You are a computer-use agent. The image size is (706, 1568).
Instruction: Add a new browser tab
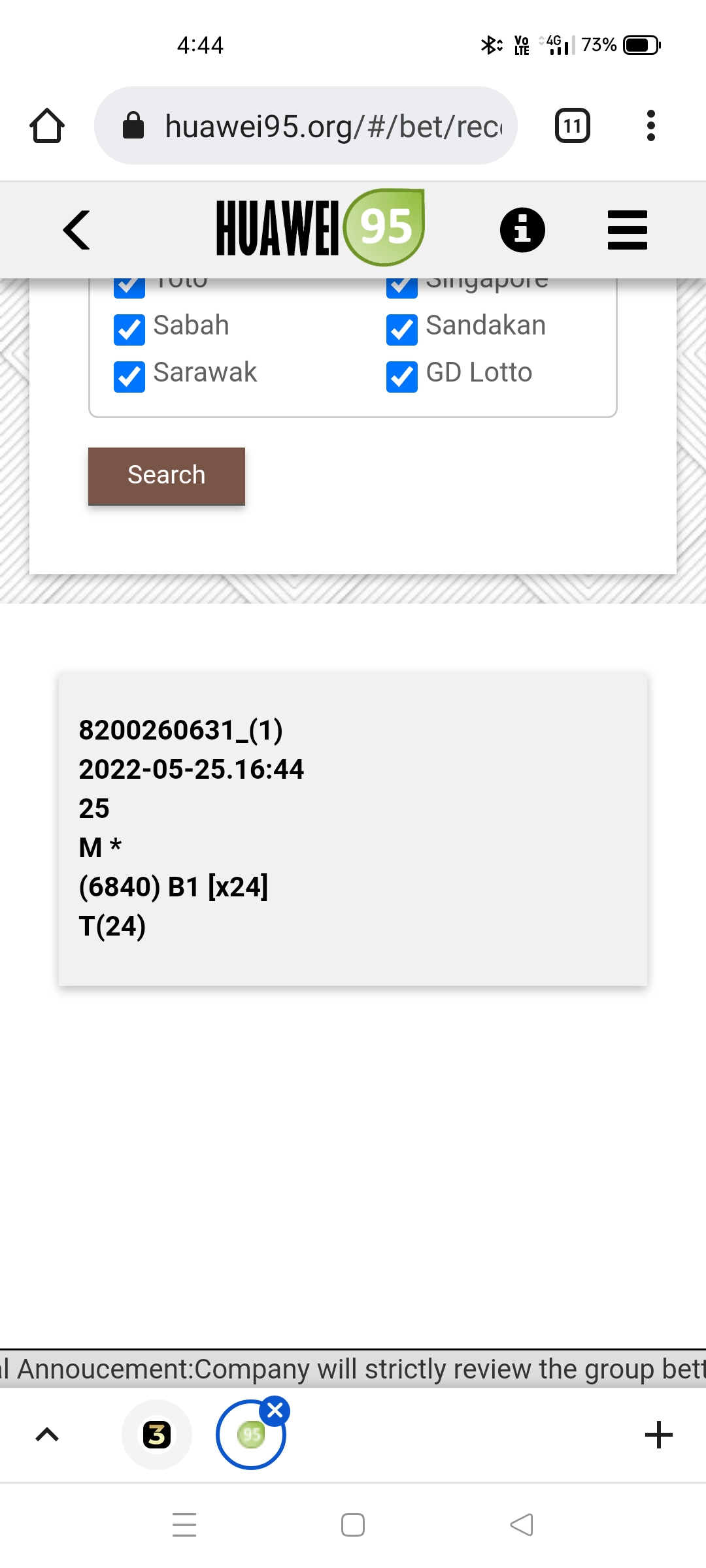coord(658,1435)
